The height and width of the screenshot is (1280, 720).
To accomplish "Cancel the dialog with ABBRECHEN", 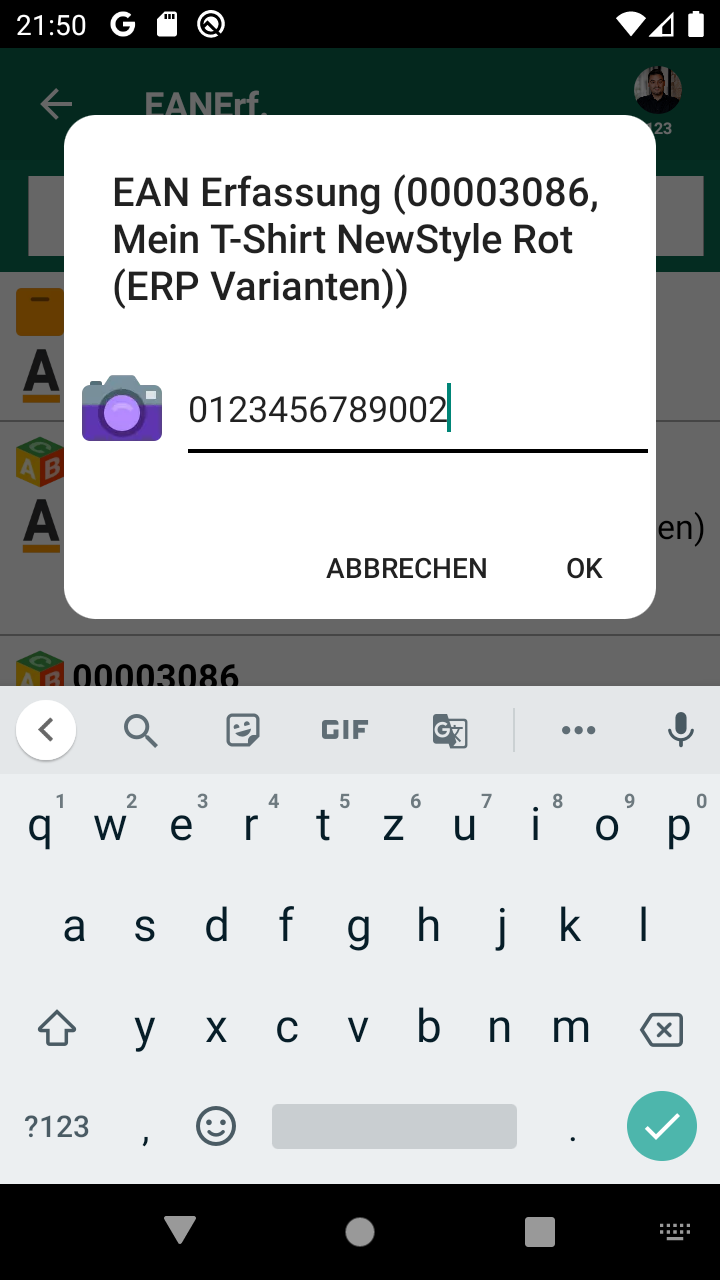I will tap(406, 568).
